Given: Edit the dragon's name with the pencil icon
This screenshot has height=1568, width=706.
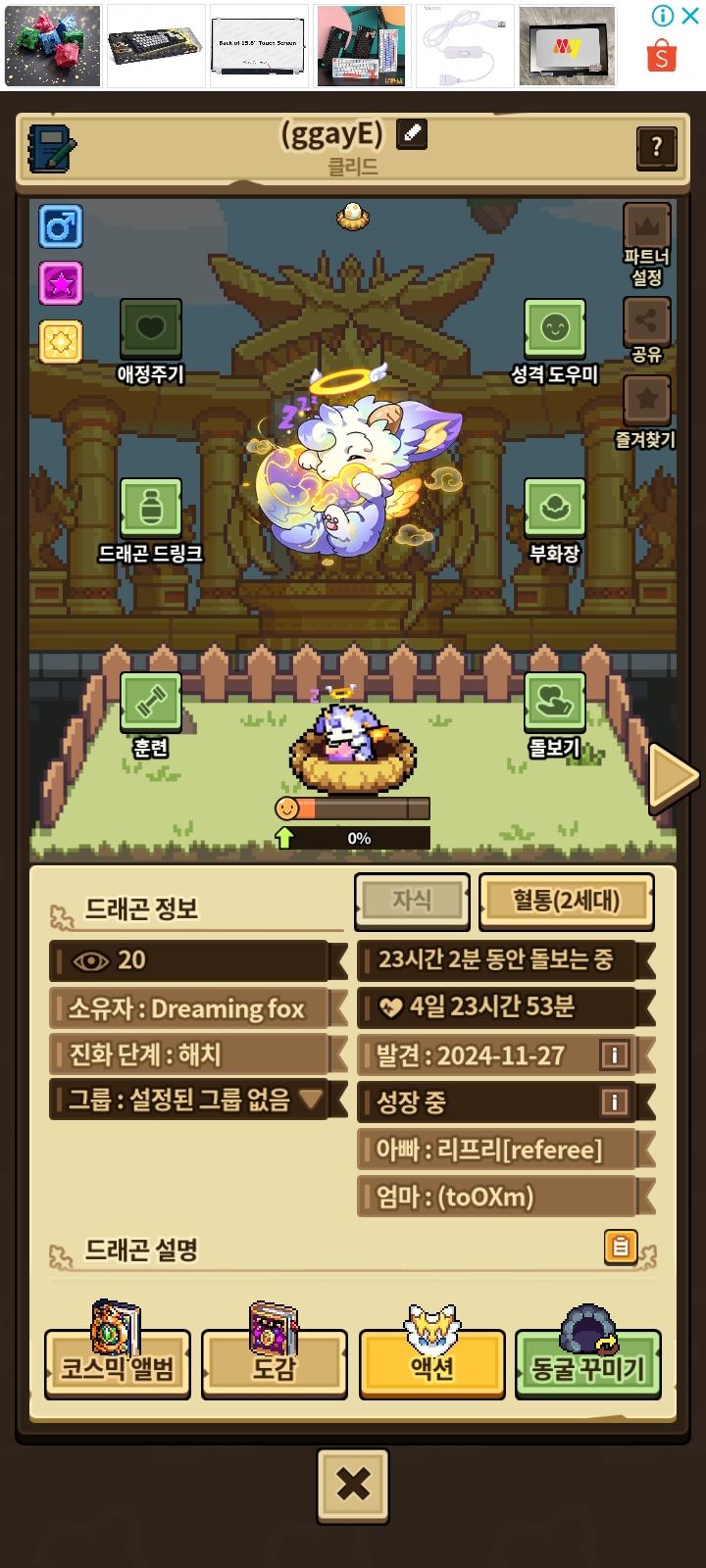Looking at the screenshot, I should pyautogui.click(x=412, y=133).
